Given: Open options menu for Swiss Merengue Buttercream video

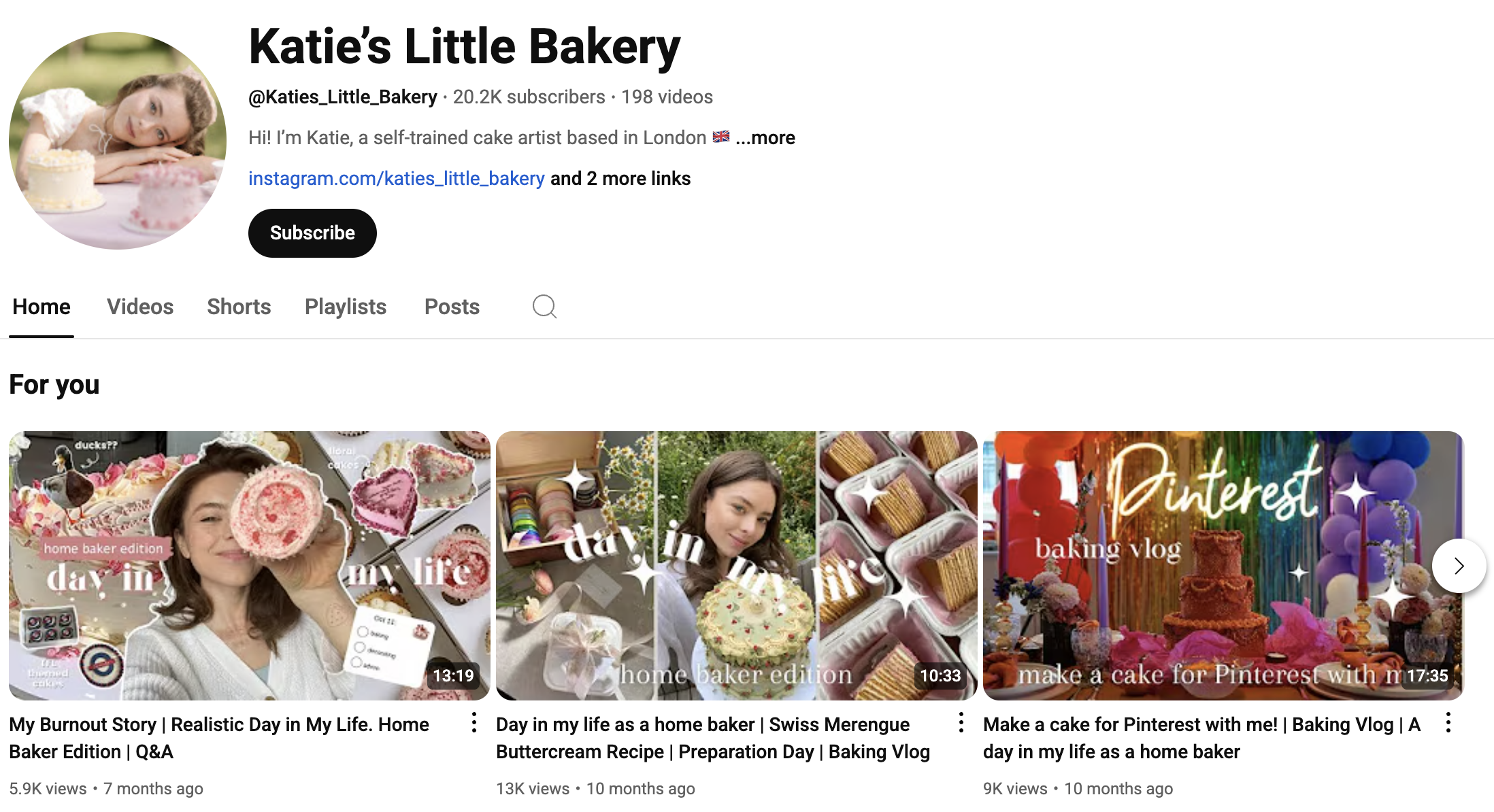Looking at the screenshot, I should tap(961, 723).
